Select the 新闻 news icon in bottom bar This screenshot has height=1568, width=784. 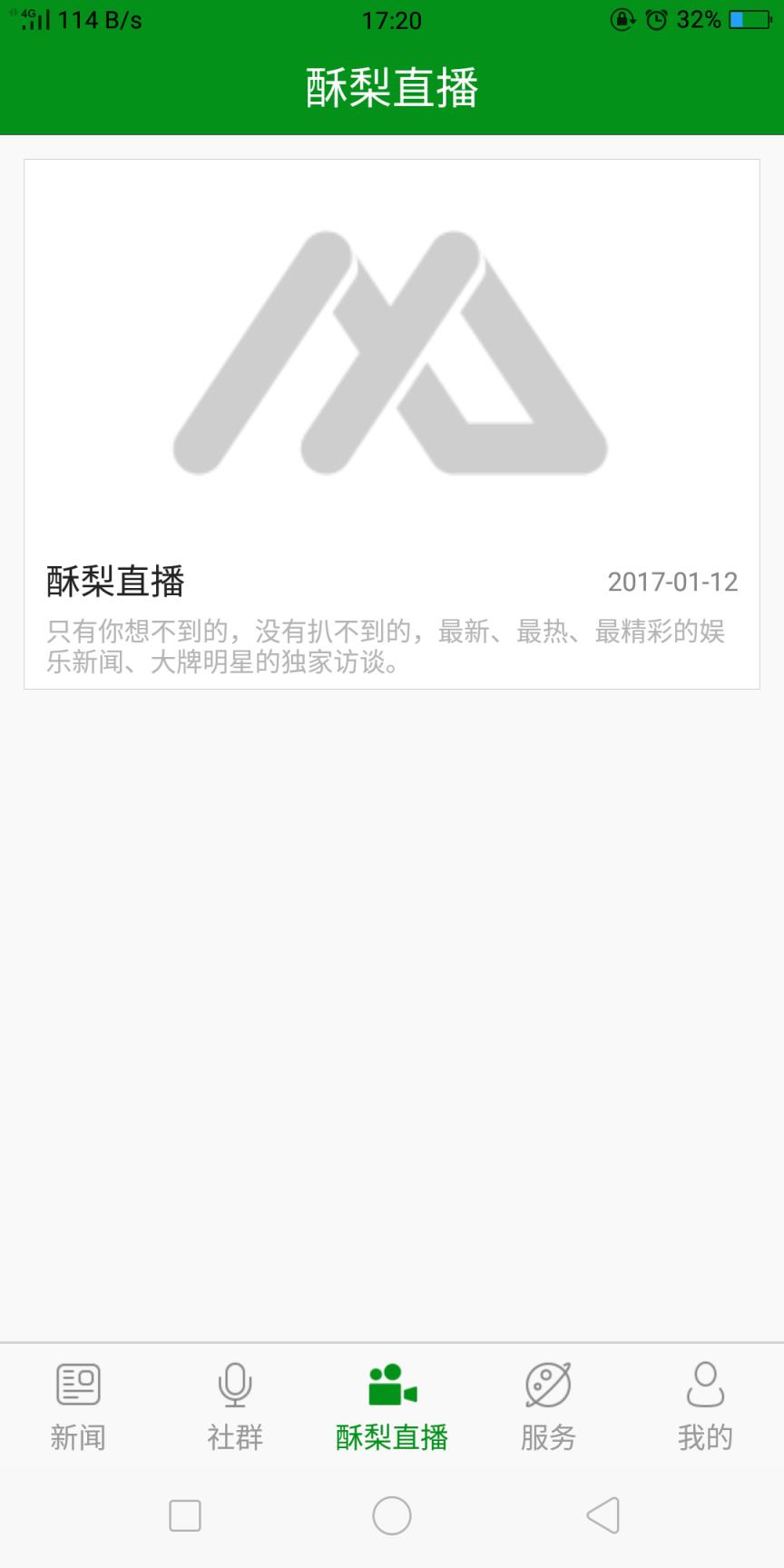point(78,1382)
